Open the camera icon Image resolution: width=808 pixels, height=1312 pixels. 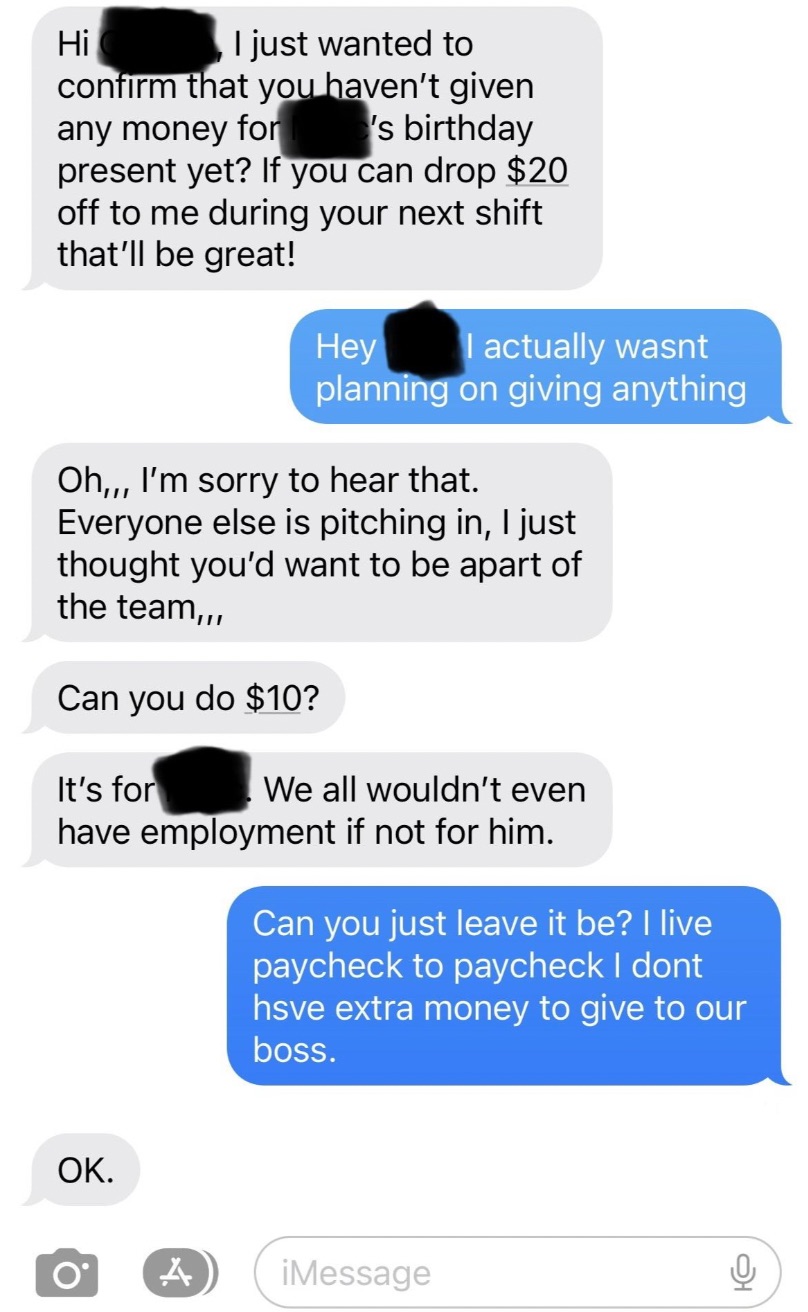click(67, 1272)
